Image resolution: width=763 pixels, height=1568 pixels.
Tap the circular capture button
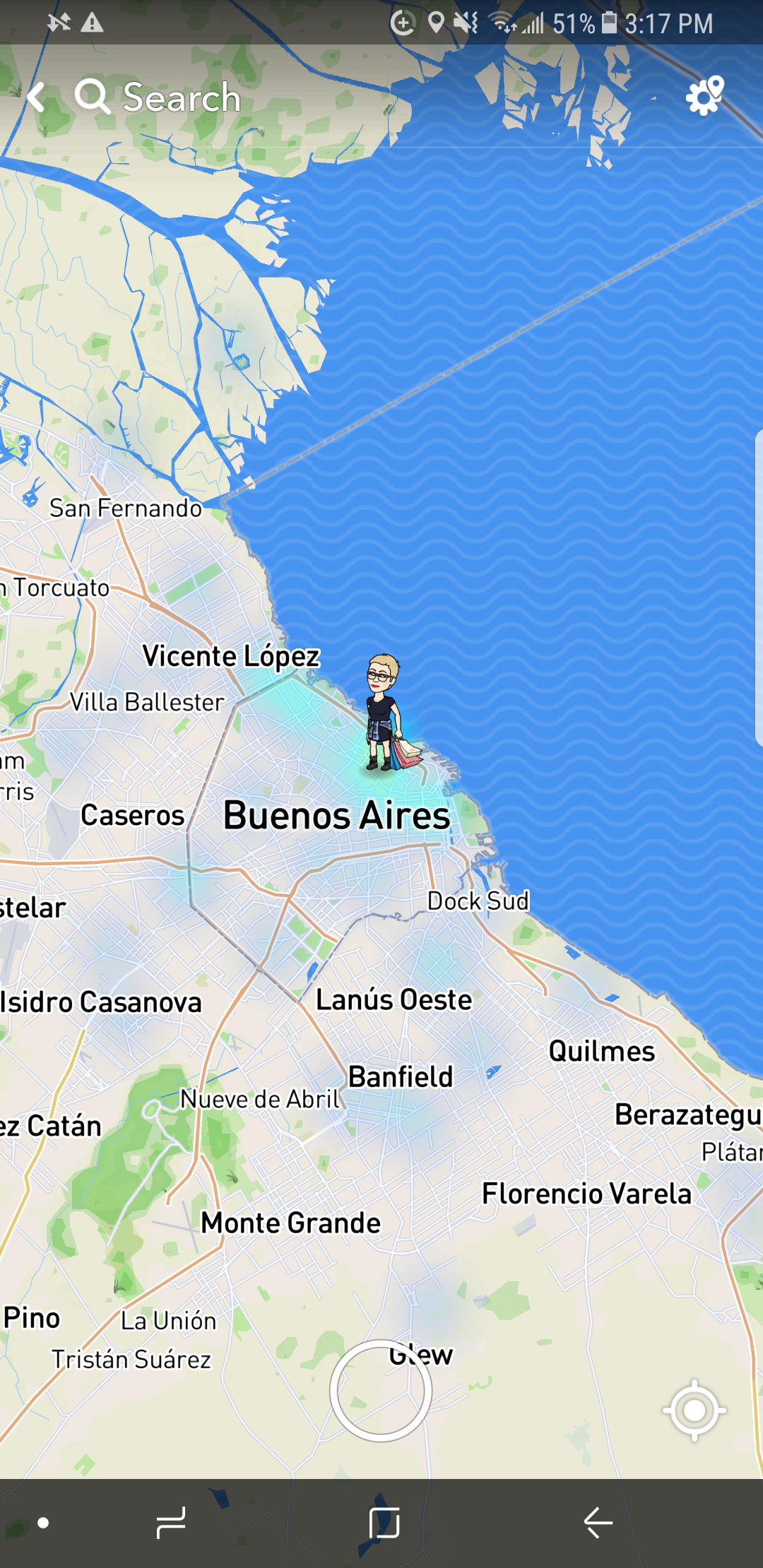pos(381,1390)
